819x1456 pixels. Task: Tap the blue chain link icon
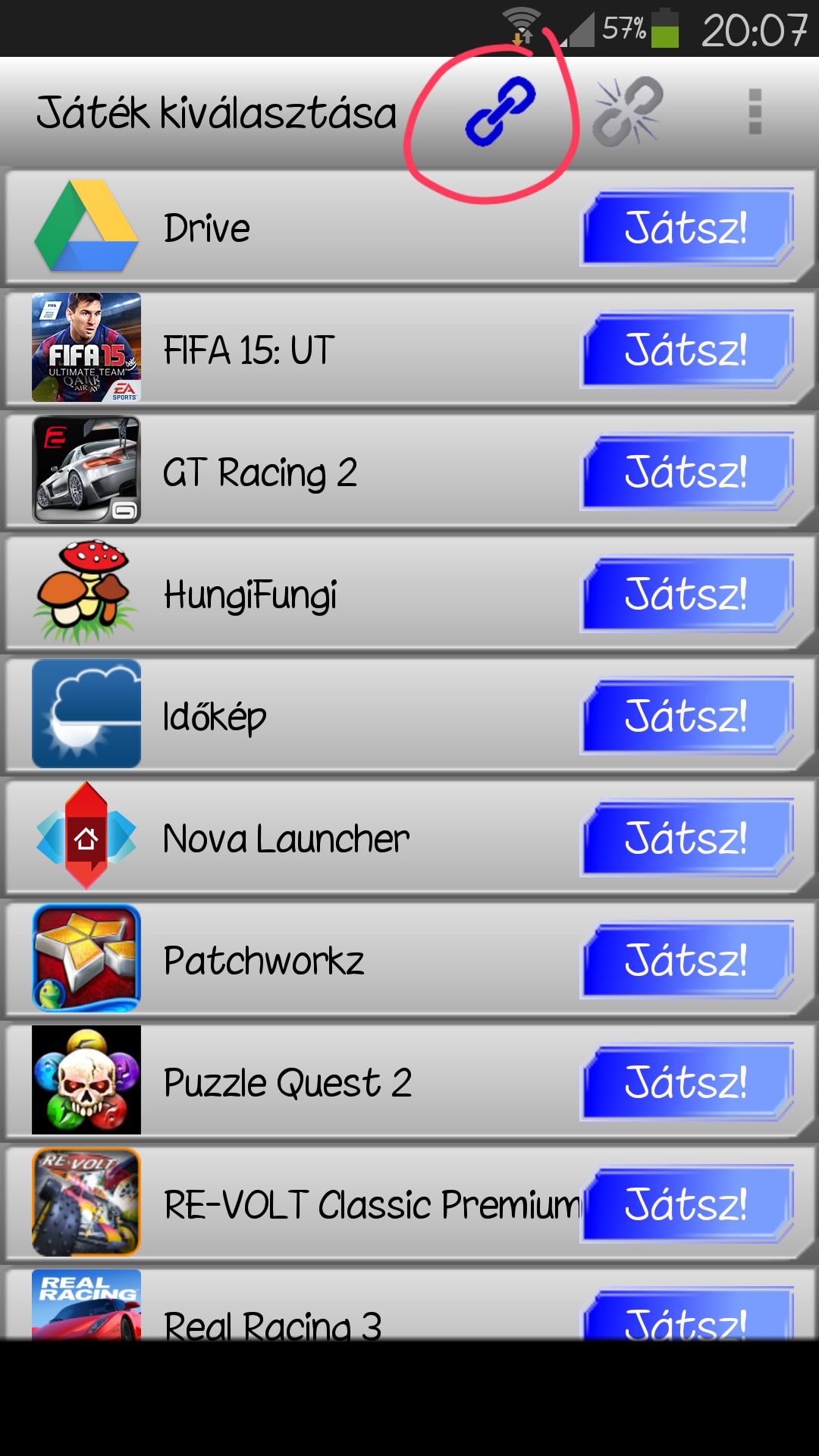click(500, 111)
